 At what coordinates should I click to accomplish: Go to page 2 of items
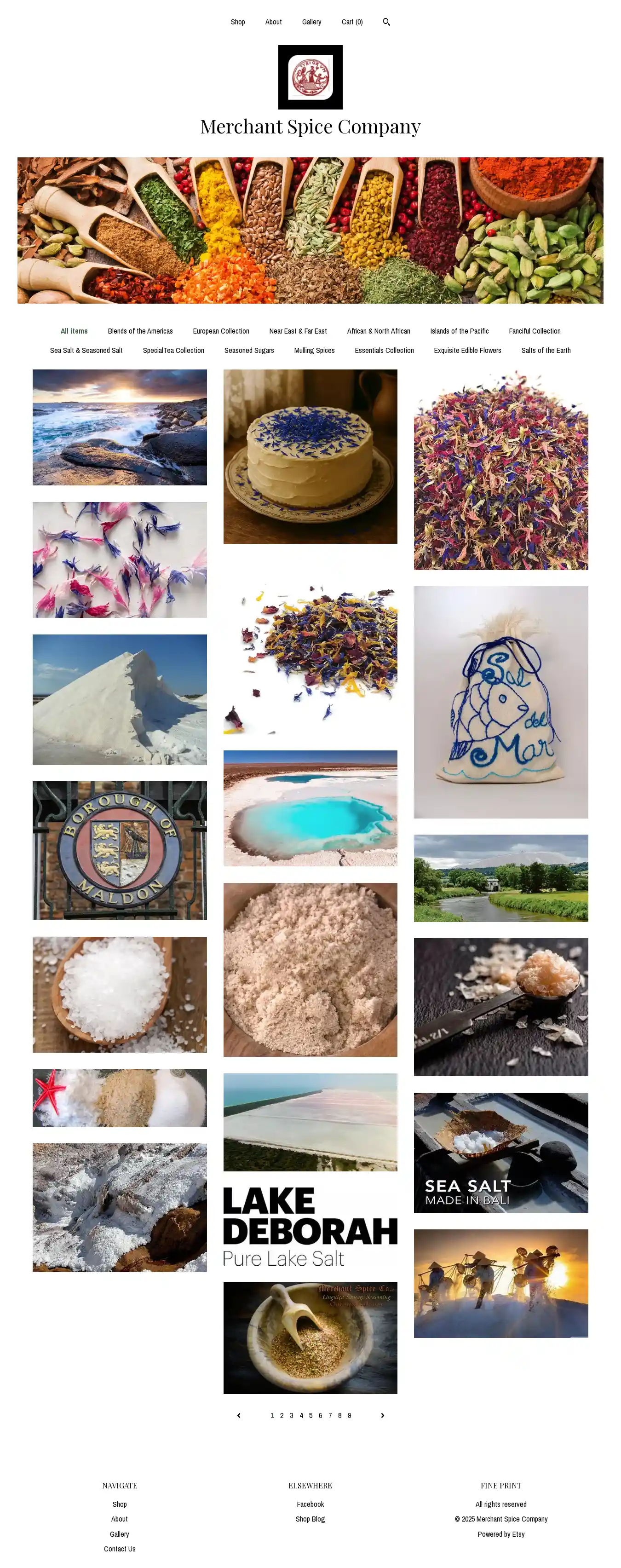(282, 1415)
